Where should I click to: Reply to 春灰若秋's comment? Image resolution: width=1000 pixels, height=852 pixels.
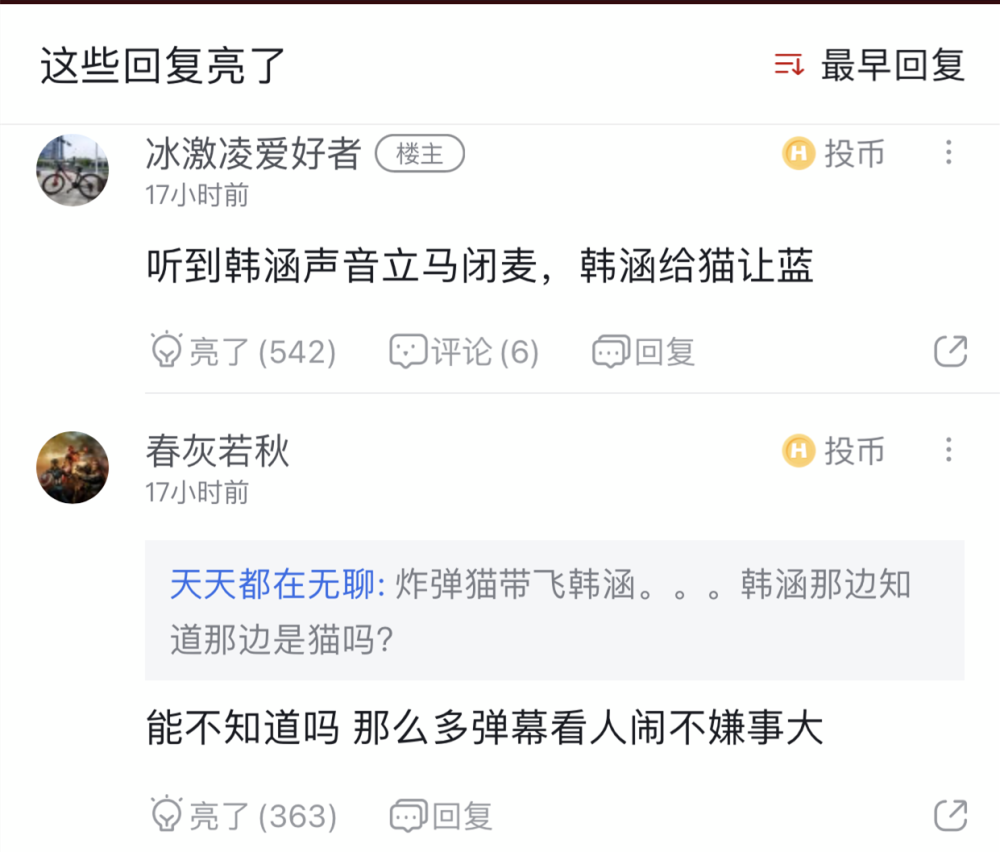[x=441, y=817]
